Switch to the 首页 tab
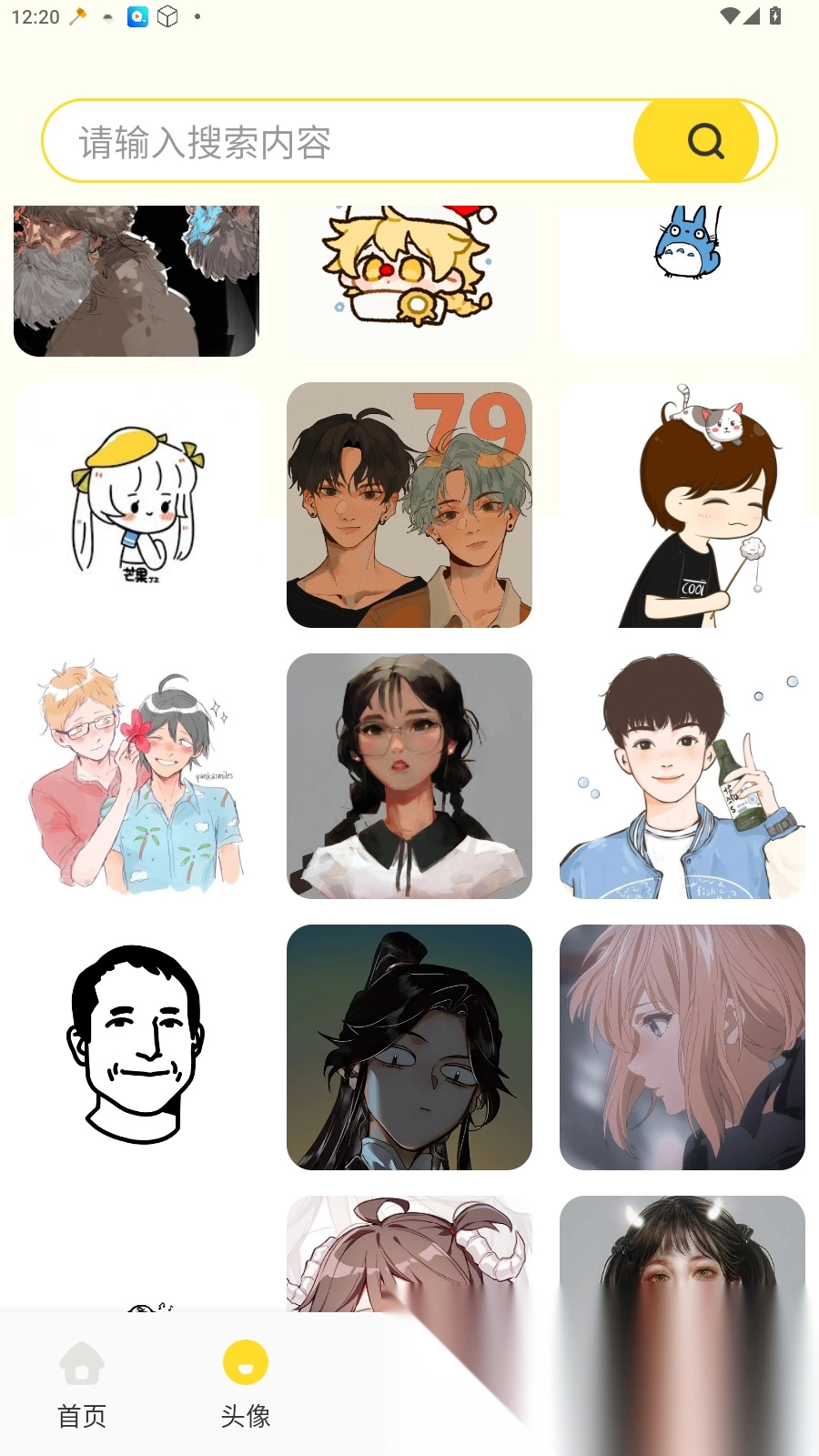Viewport: 819px width, 1456px height. [82, 1385]
